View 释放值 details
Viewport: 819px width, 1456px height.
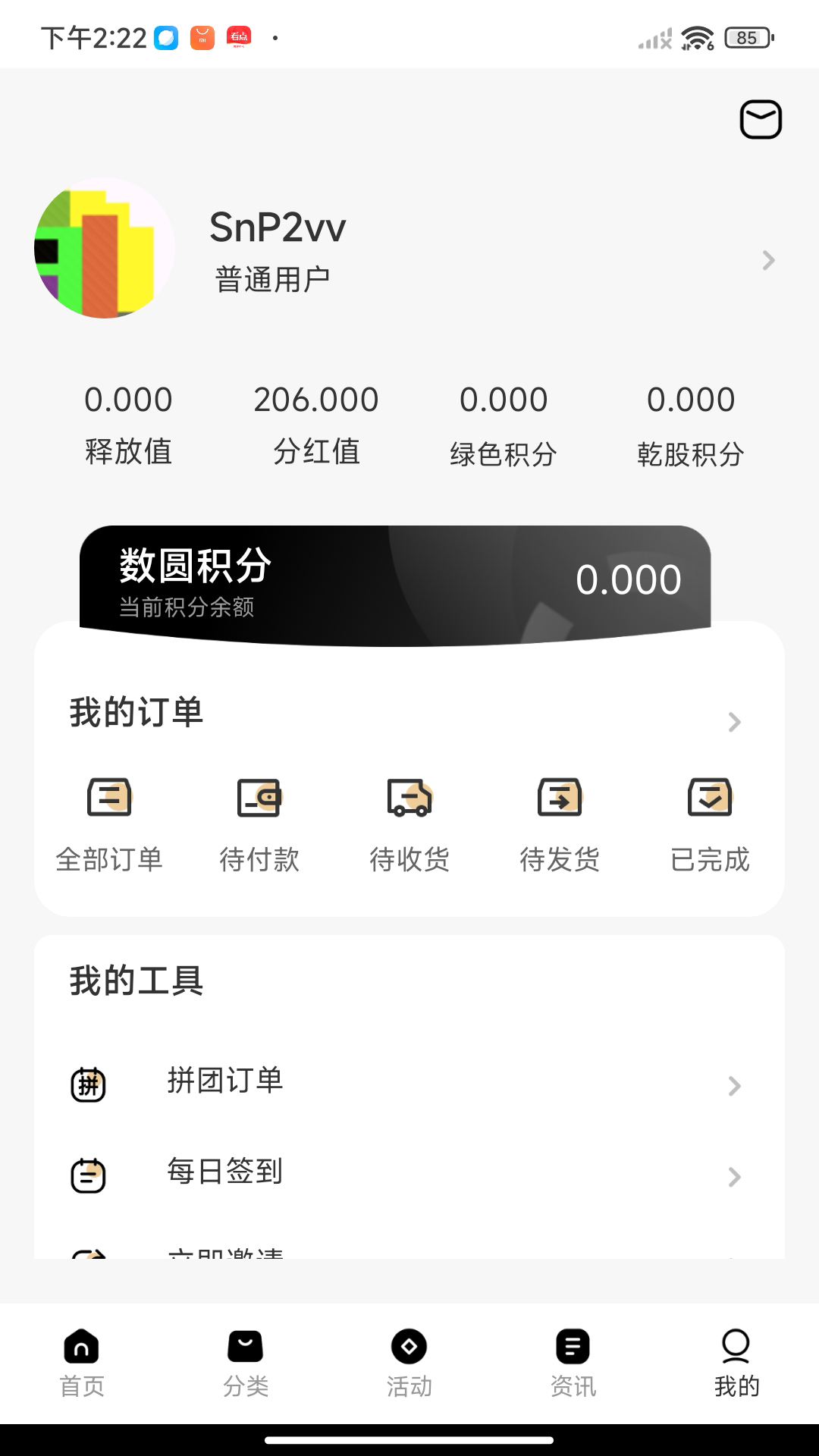pos(128,424)
